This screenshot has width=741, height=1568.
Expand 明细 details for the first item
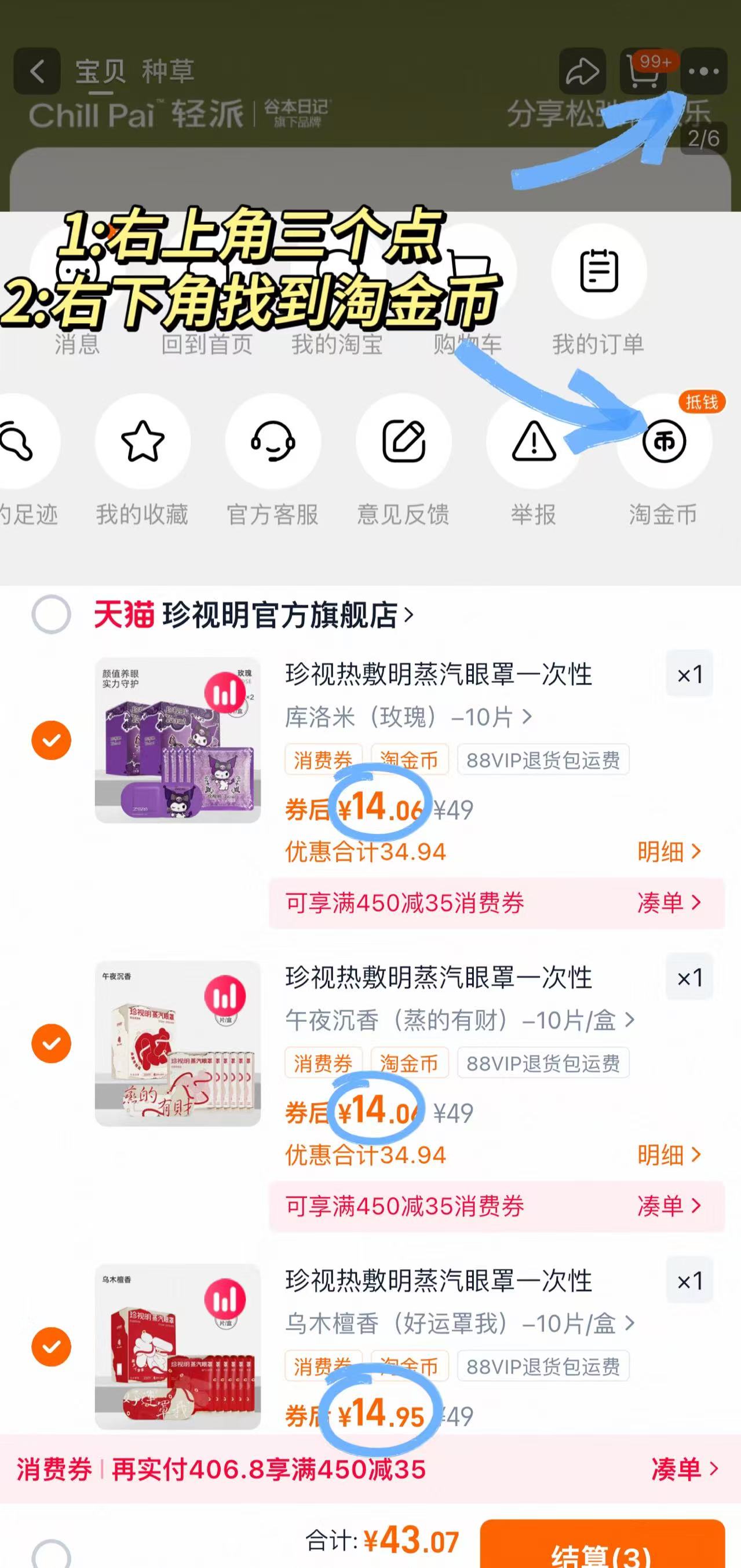[669, 852]
